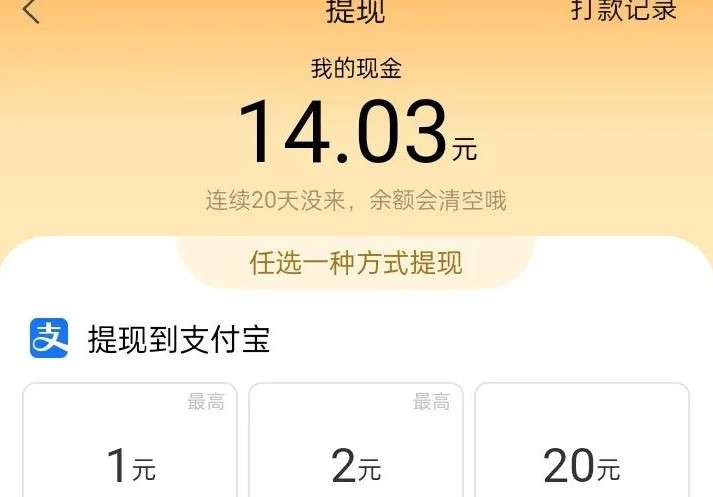The width and height of the screenshot is (713, 497).
Task: Open 打款记录 payment records
Action: (624, 10)
